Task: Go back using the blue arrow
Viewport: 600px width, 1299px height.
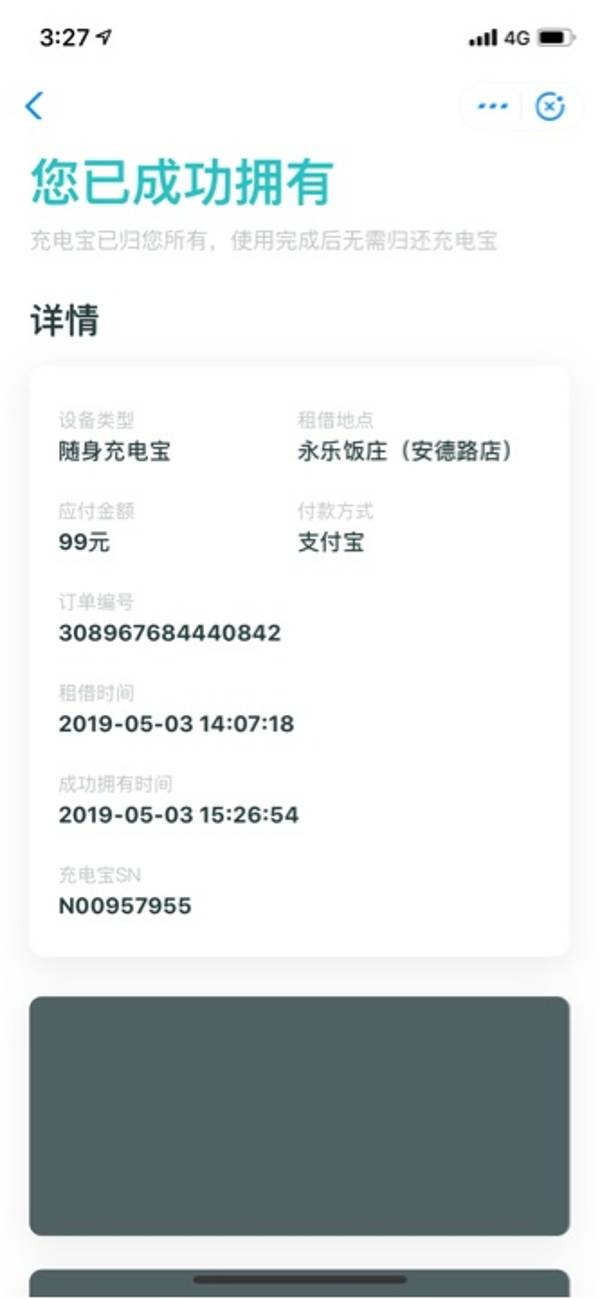Action: click(x=35, y=106)
